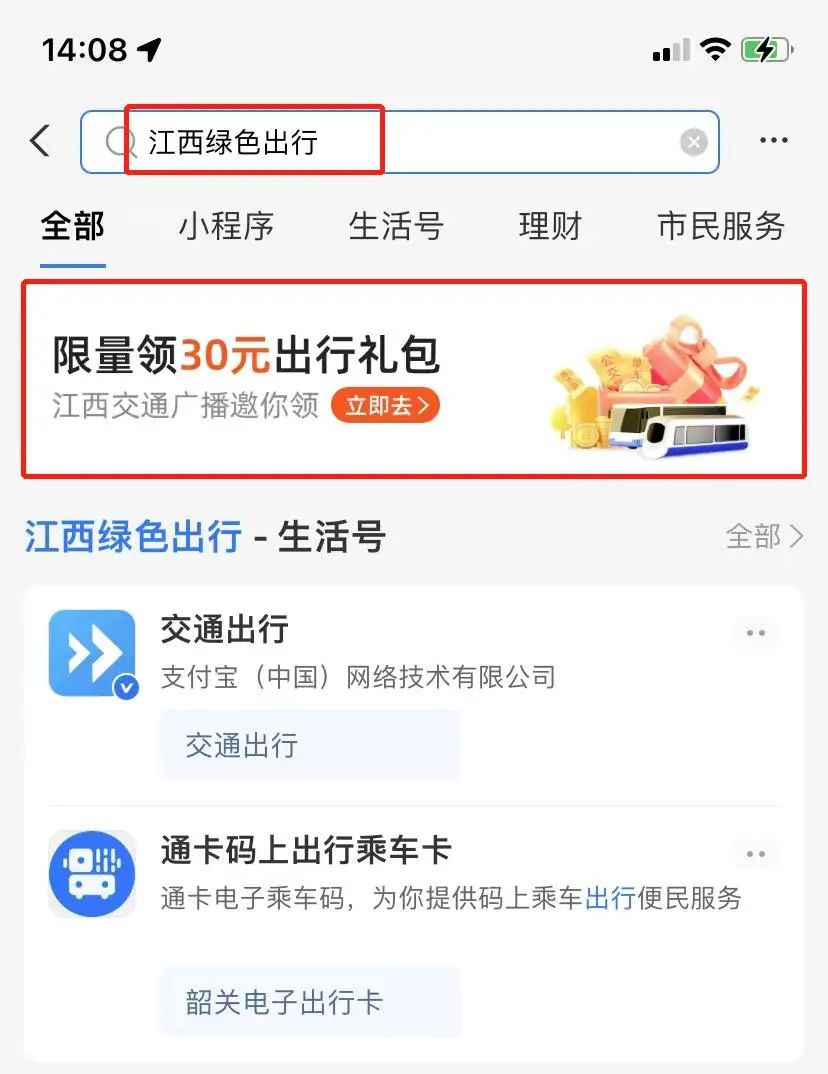Select the 全部 tab

(x=72, y=226)
